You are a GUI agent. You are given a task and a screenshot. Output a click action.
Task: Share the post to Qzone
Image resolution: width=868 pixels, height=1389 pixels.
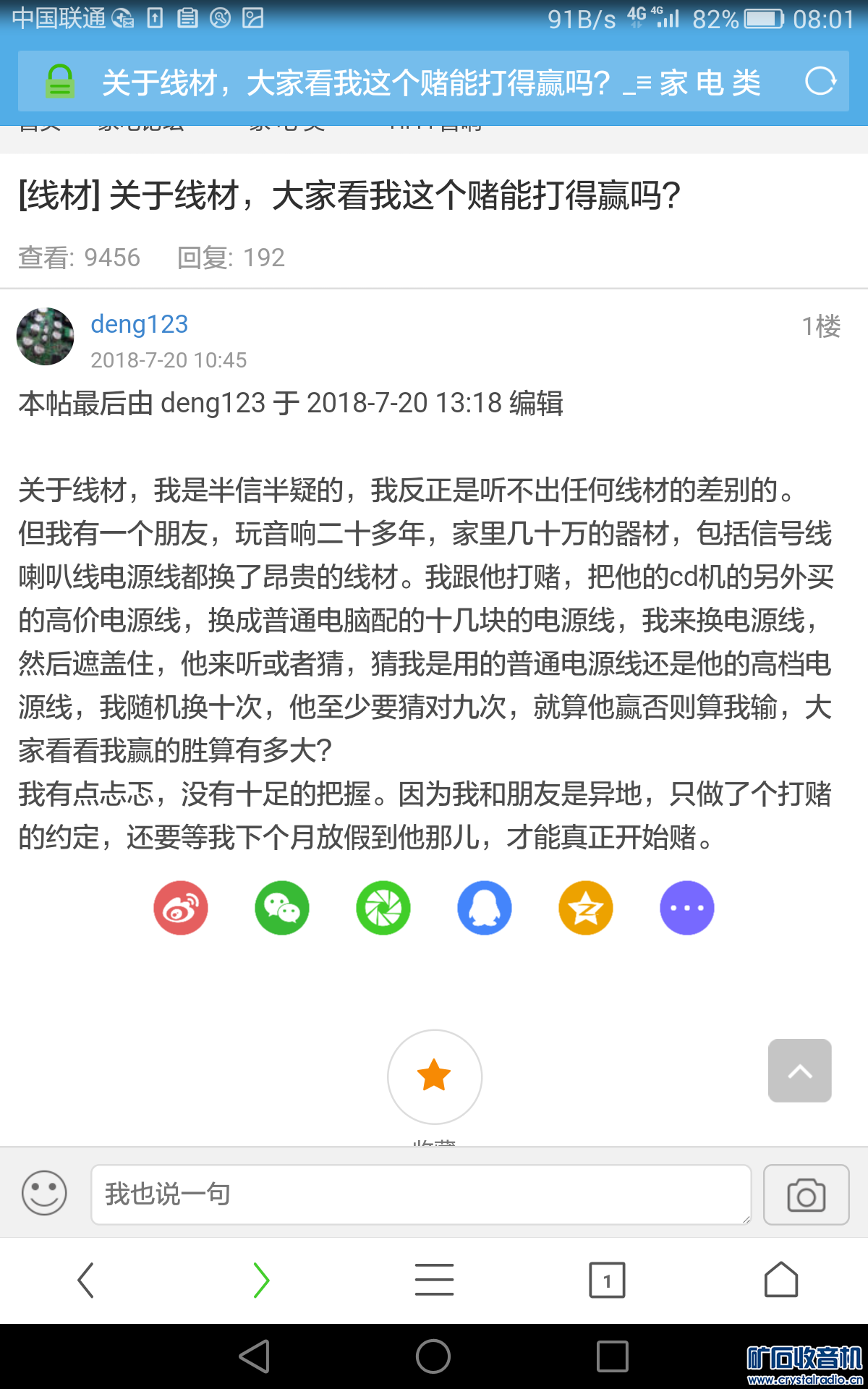point(586,908)
